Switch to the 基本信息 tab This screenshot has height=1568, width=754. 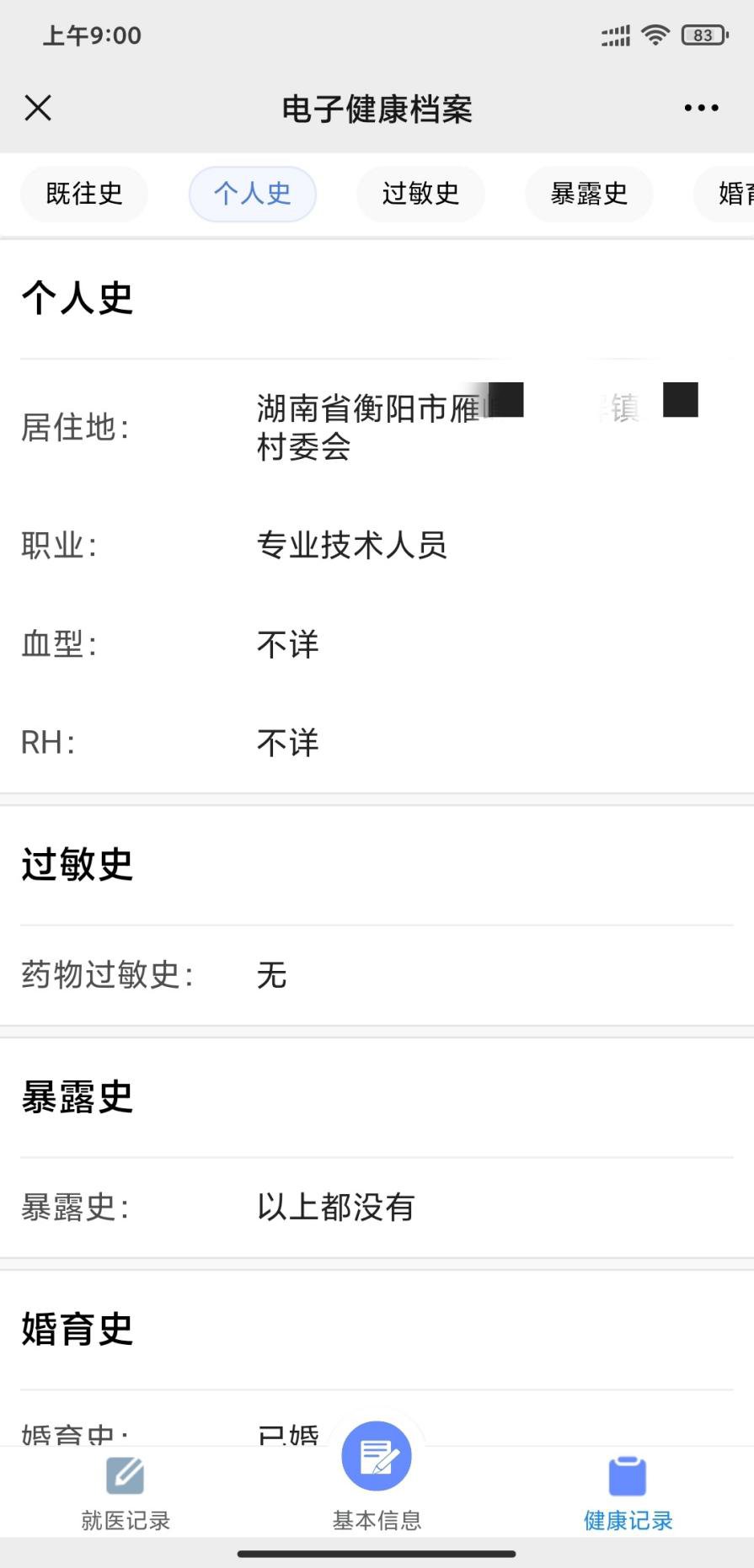[x=377, y=1474]
